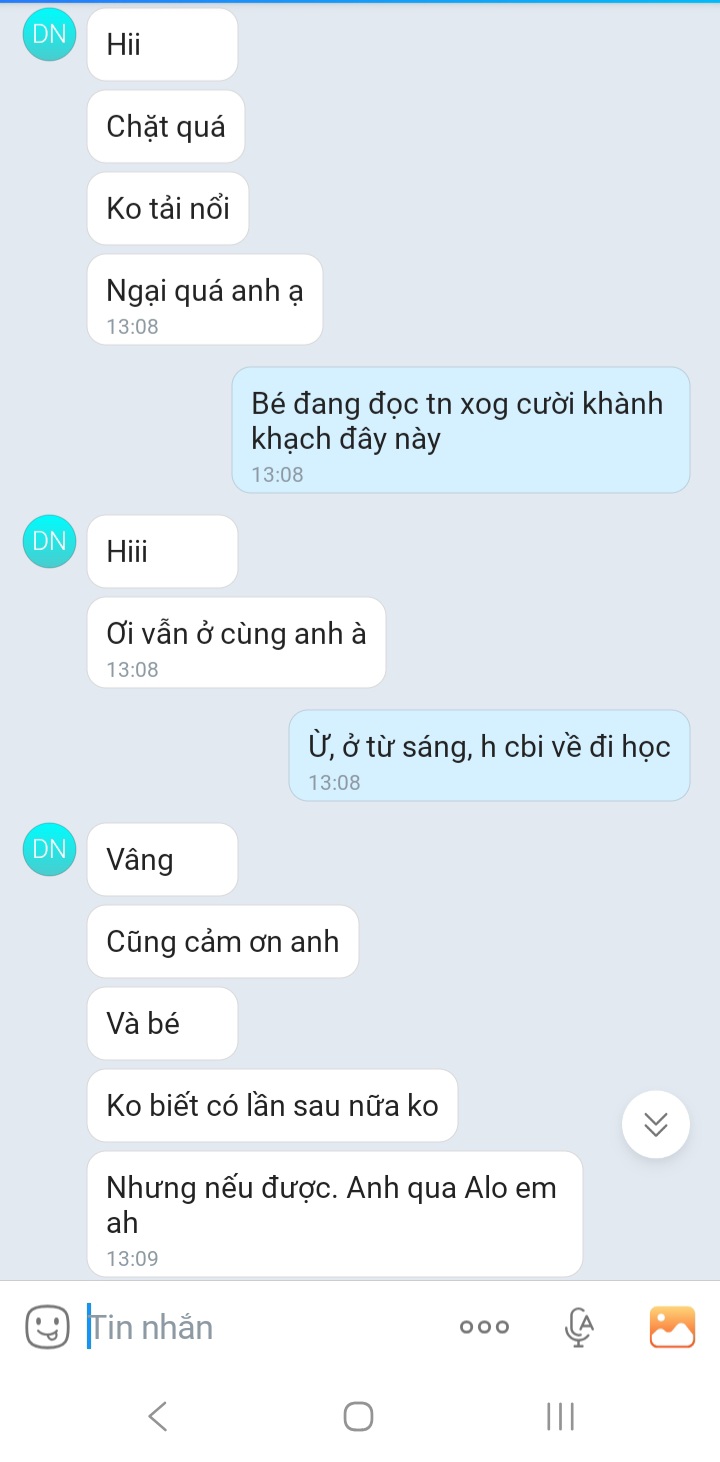The image size is (720, 1462).
Task: Jump to the latest message
Action: 655,1124
